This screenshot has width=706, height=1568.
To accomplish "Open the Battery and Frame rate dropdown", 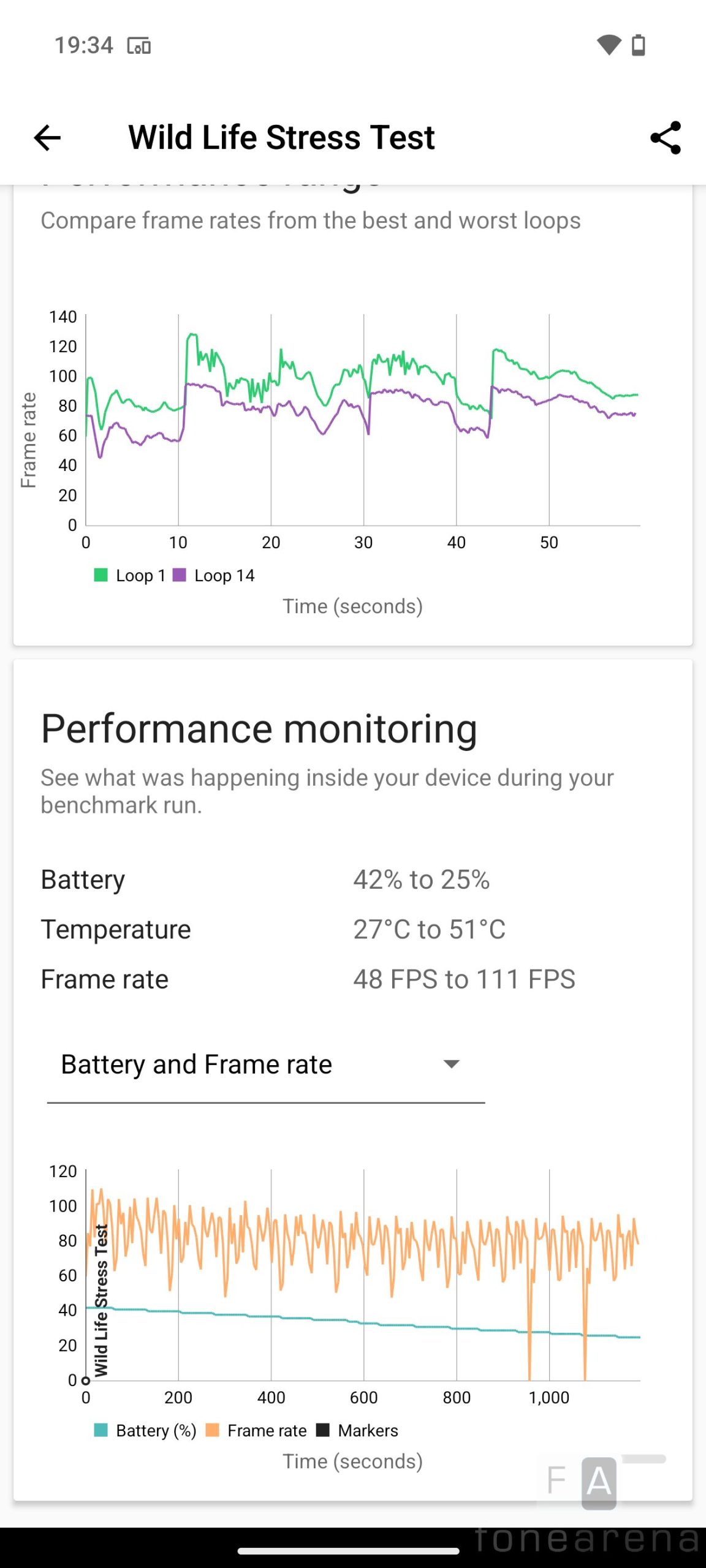I will (266, 1065).
